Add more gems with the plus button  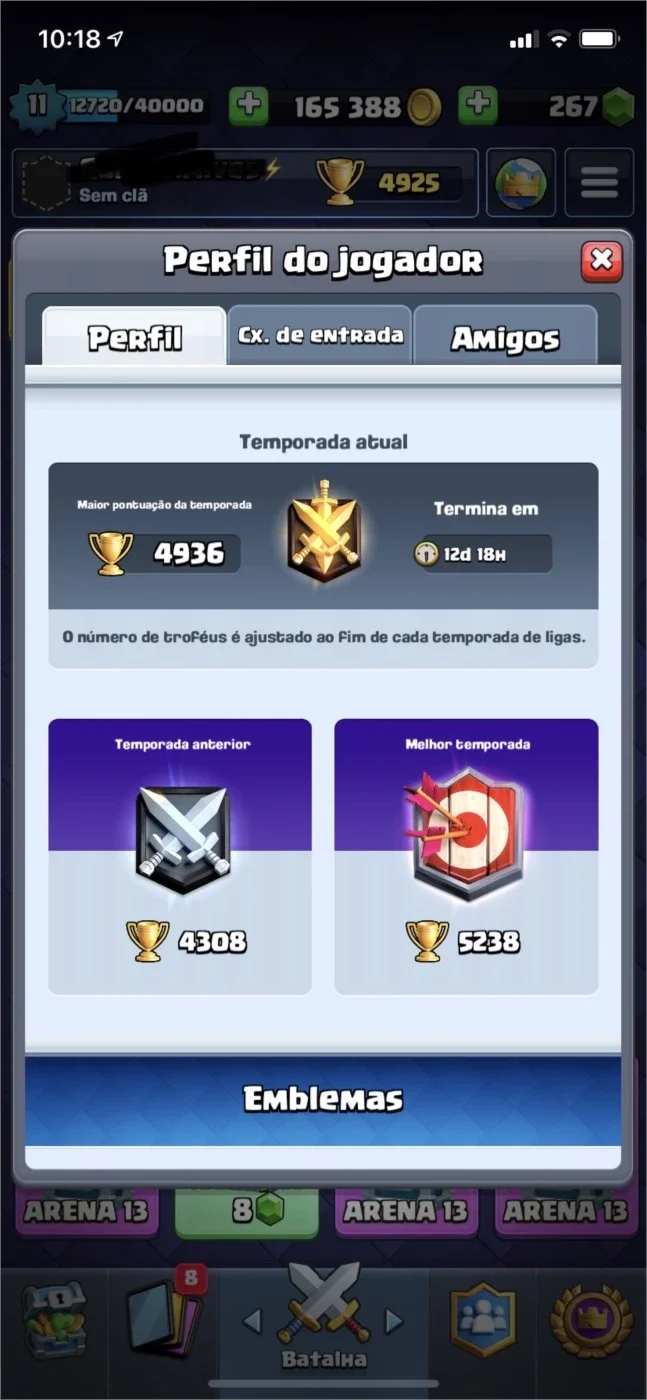[x=478, y=106]
